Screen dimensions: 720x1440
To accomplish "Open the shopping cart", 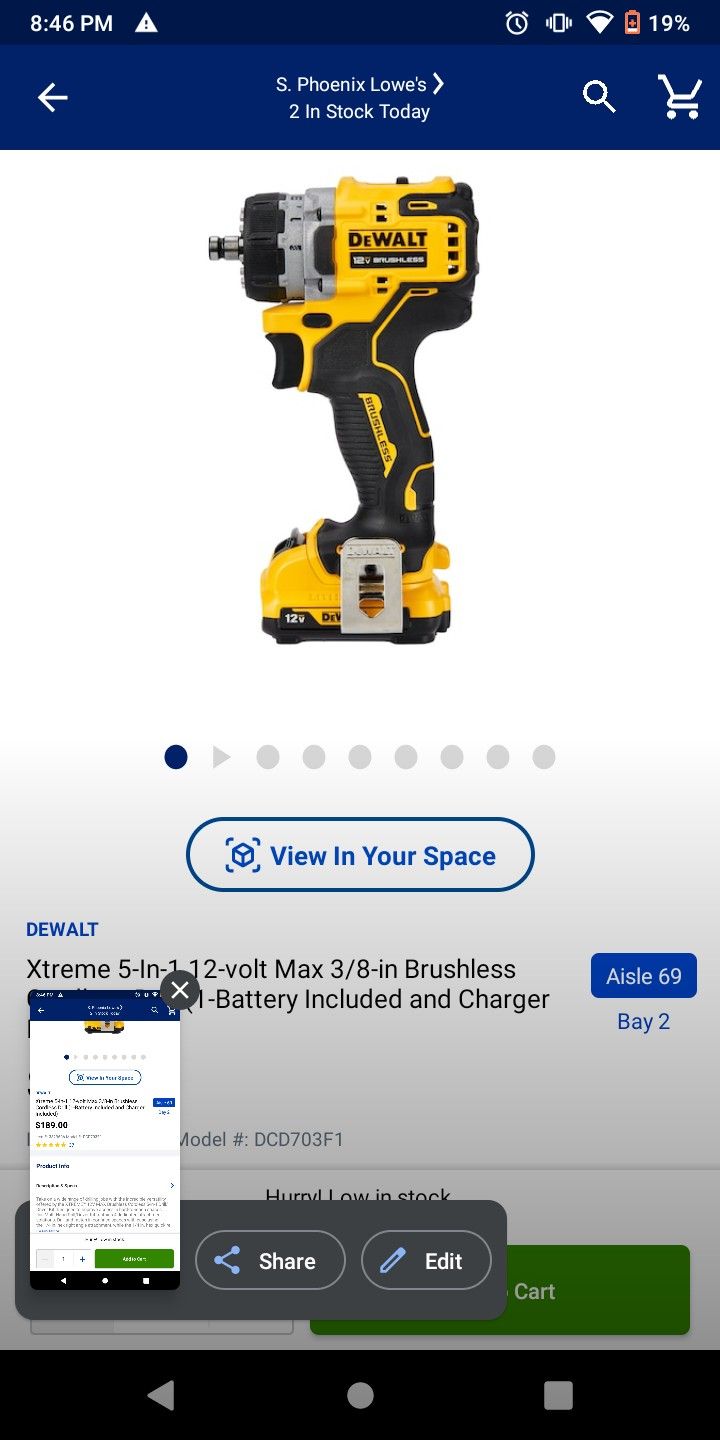I will pyautogui.click(x=680, y=97).
